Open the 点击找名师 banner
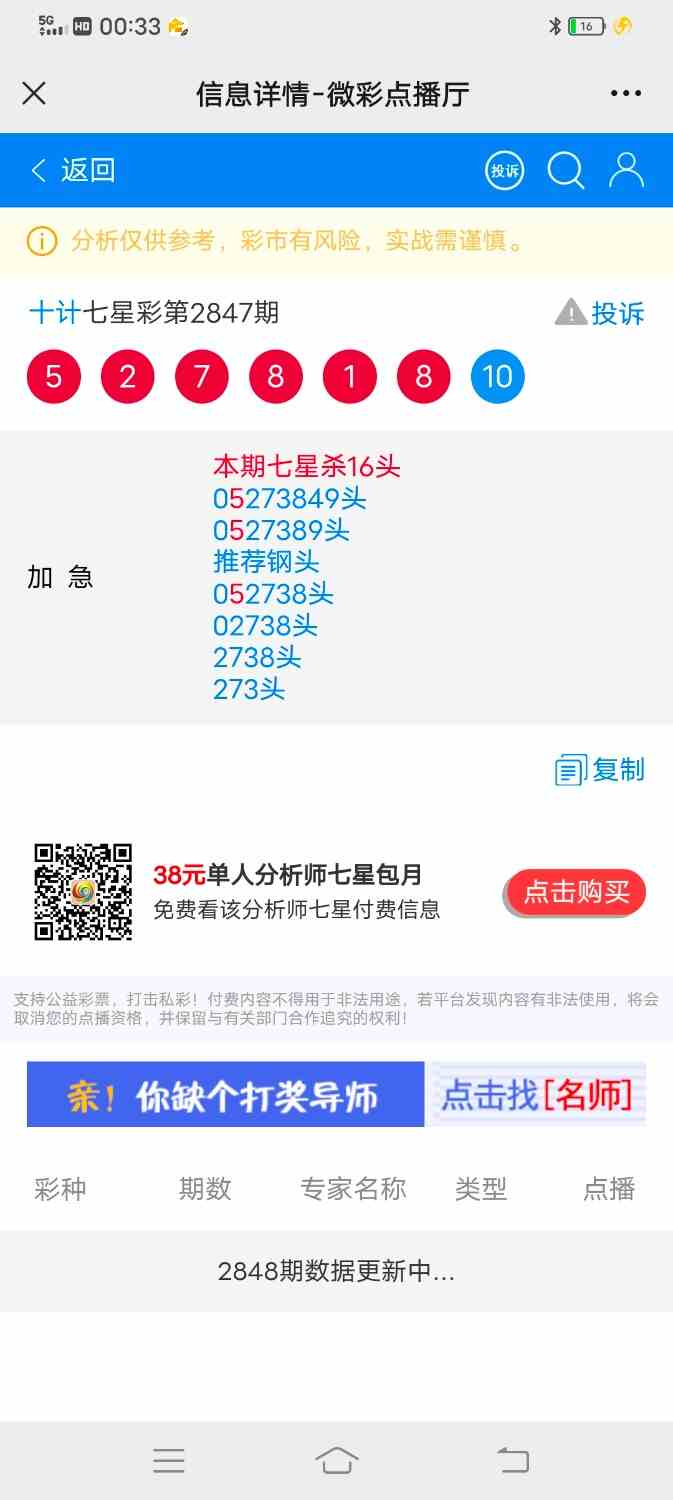The height and width of the screenshot is (1500, 673). (336, 1094)
